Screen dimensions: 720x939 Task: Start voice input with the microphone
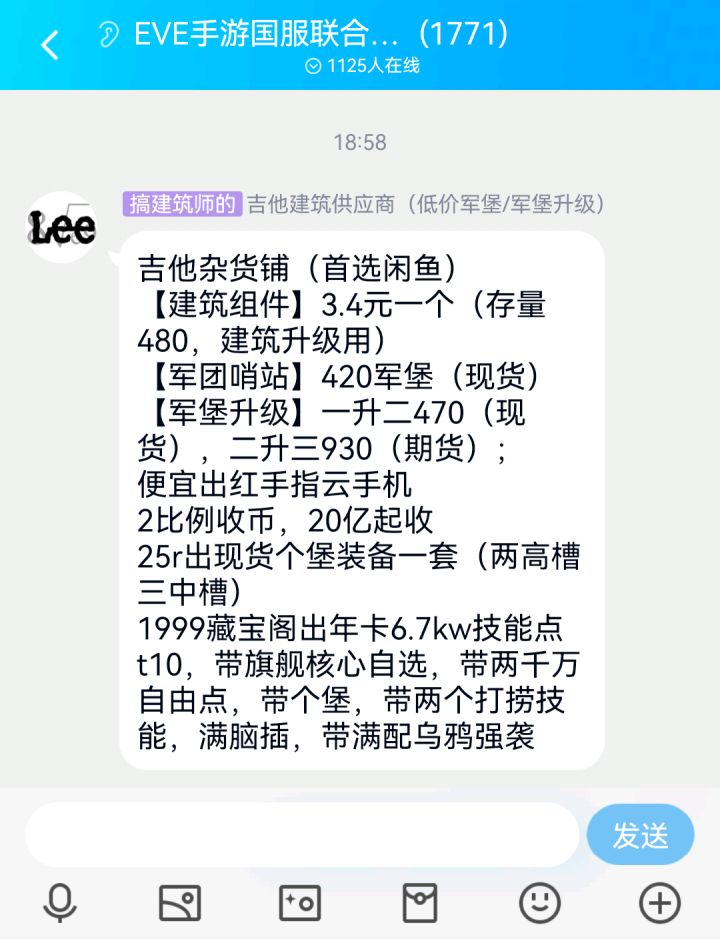click(60, 902)
